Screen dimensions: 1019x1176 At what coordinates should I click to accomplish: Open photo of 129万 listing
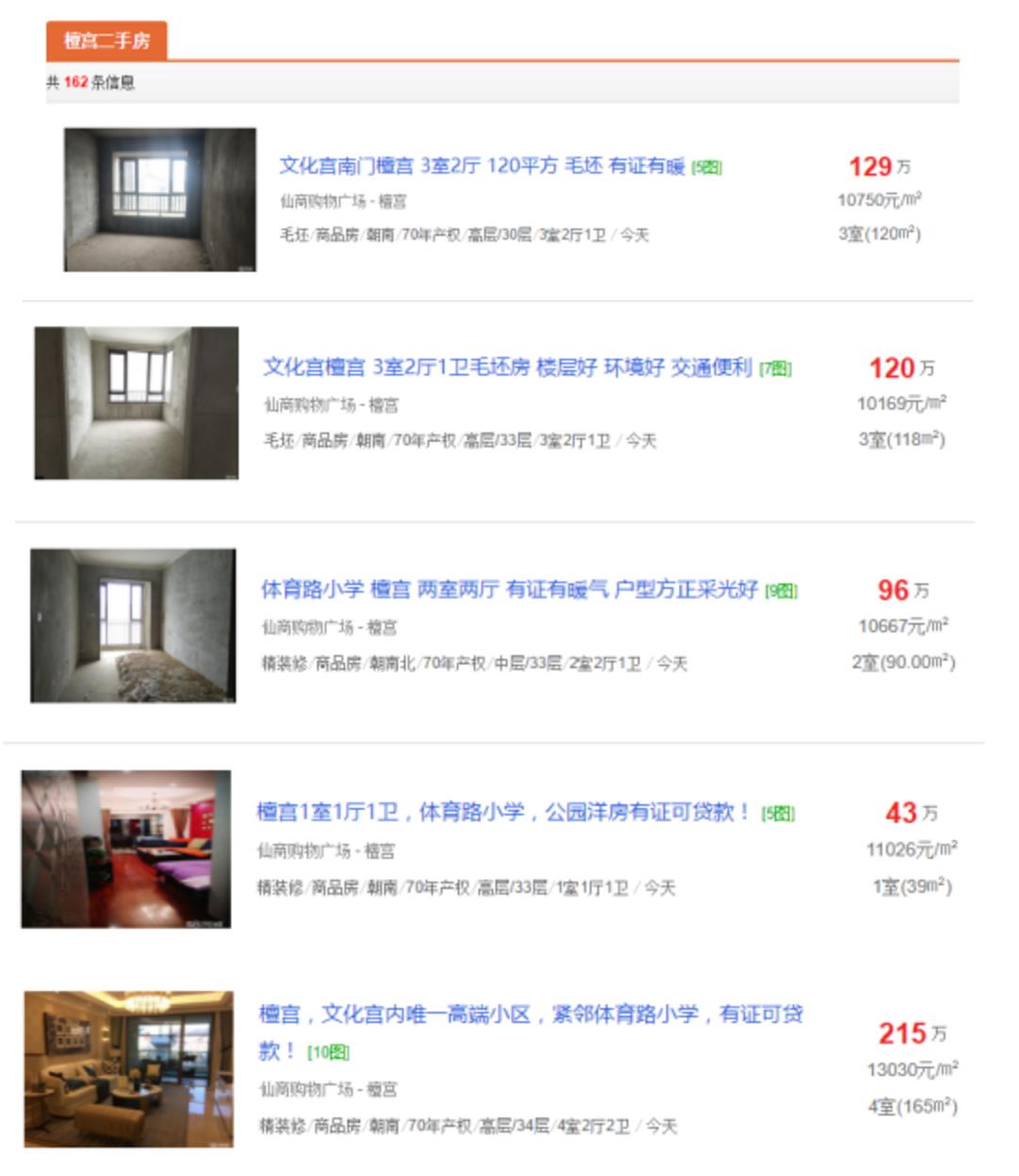point(159,200)
